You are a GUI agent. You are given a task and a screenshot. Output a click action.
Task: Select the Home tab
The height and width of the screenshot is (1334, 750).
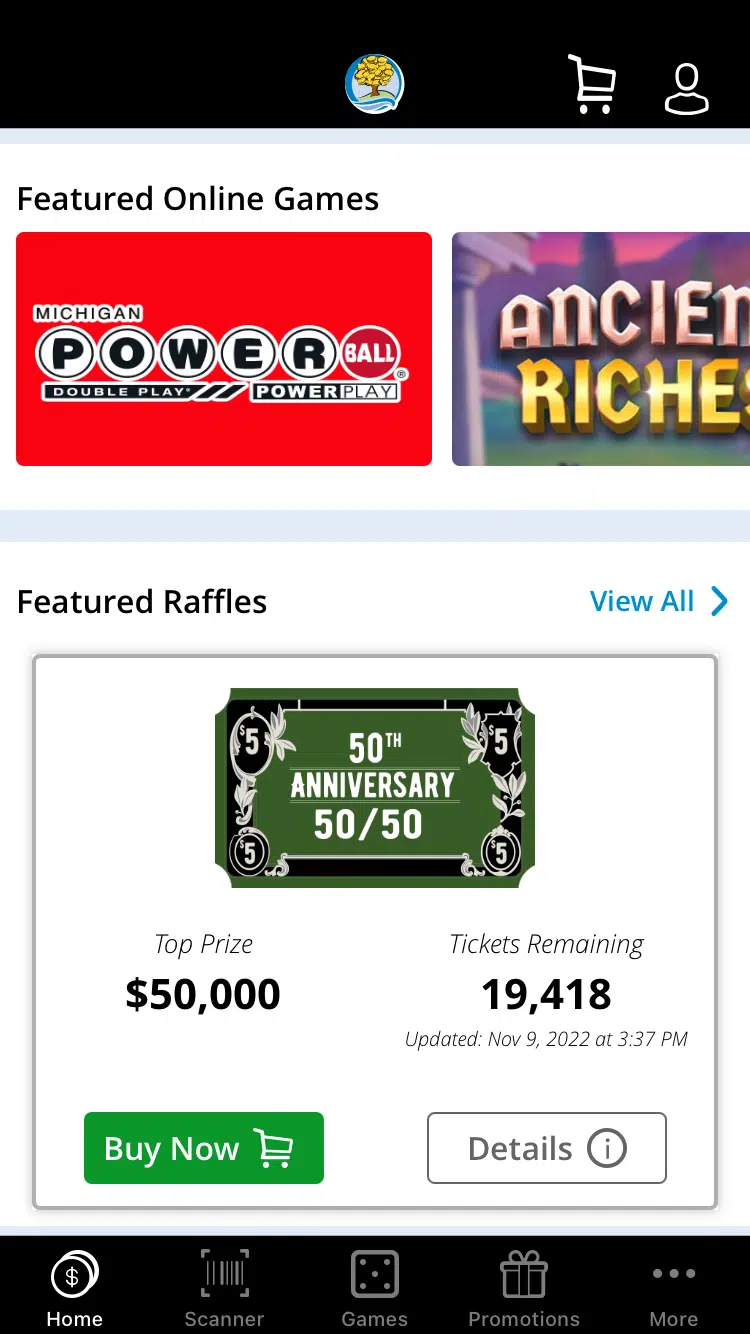(x=75, y=1288)
